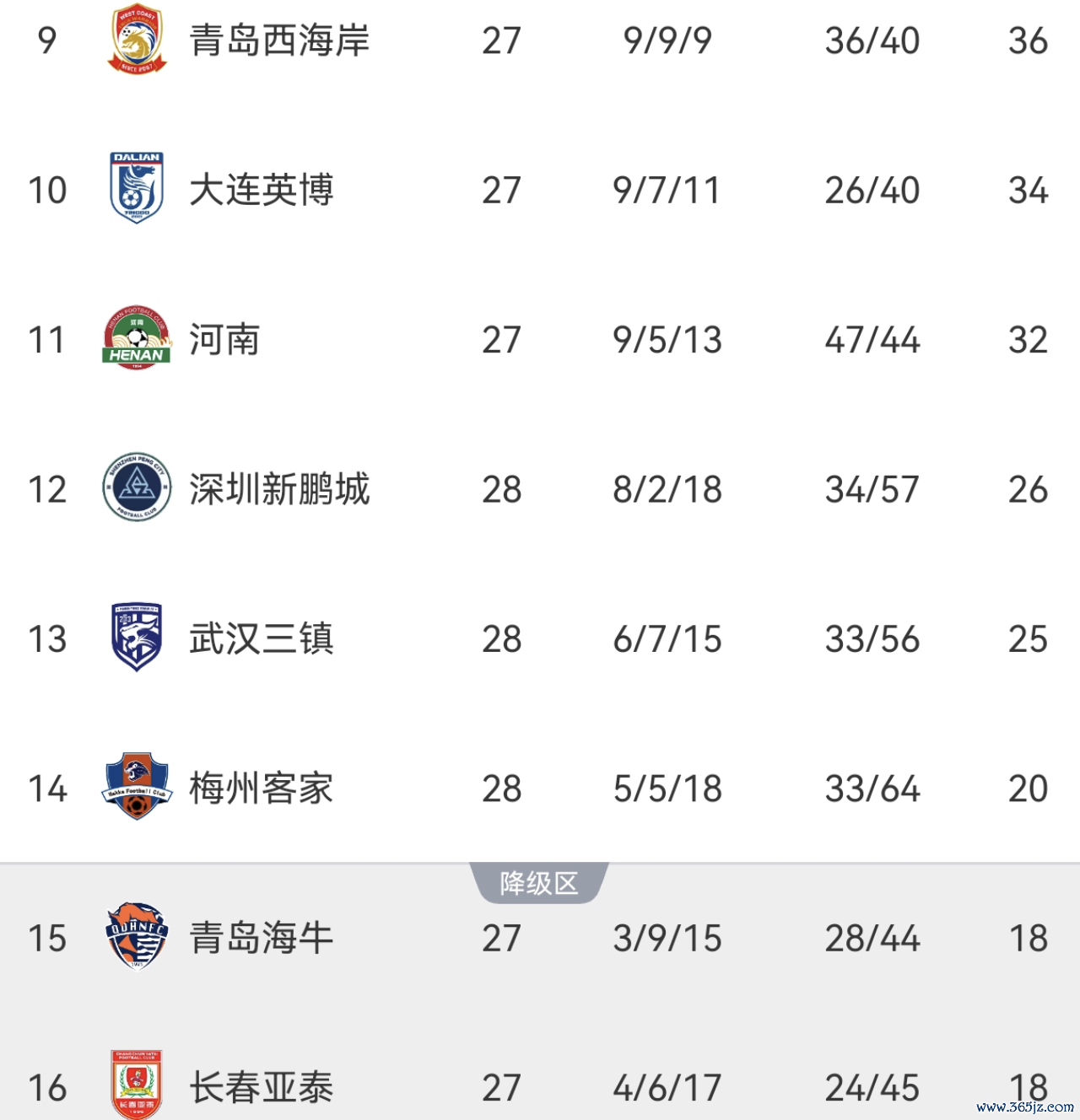1080x1120 pixels.
Task: Tap the 武汉三镇 team row
Action: [262, 638]
